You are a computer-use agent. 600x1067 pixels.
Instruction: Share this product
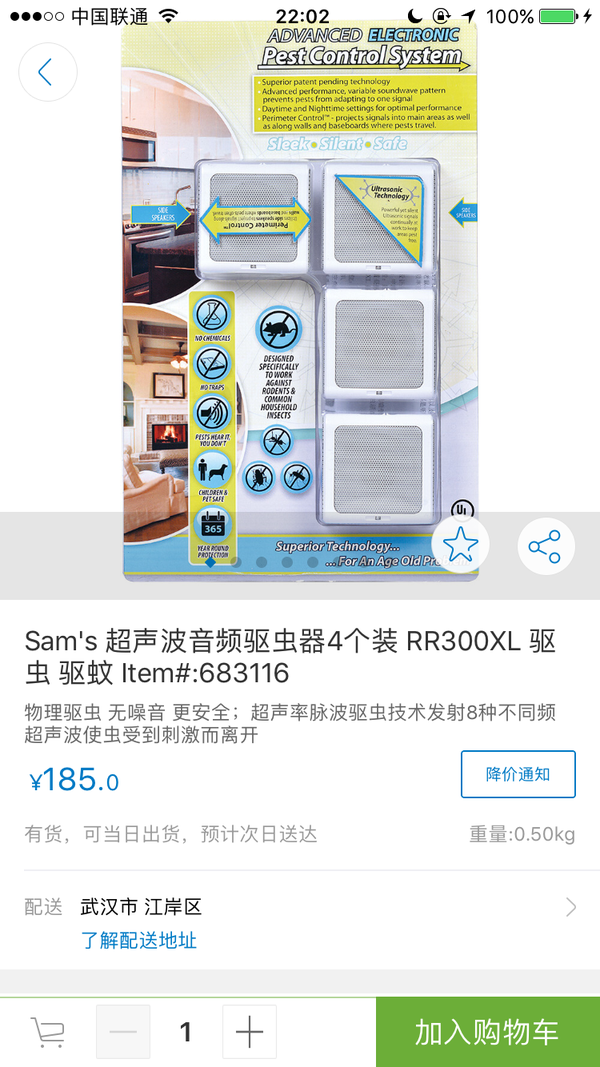click(546, 546)
